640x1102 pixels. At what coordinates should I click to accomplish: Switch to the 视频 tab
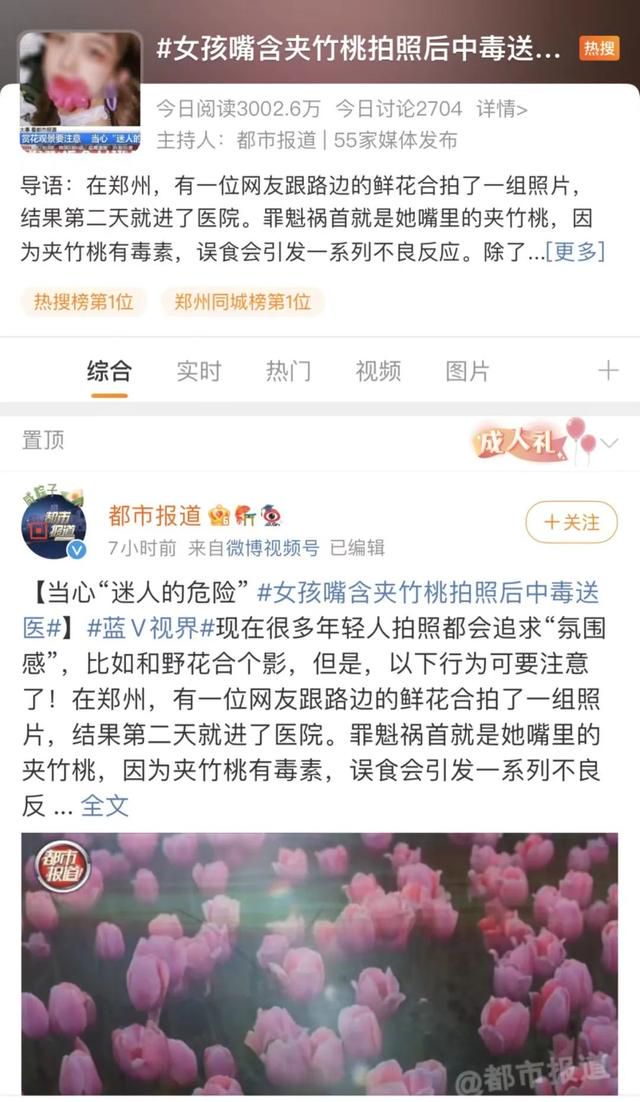point(378,370)
